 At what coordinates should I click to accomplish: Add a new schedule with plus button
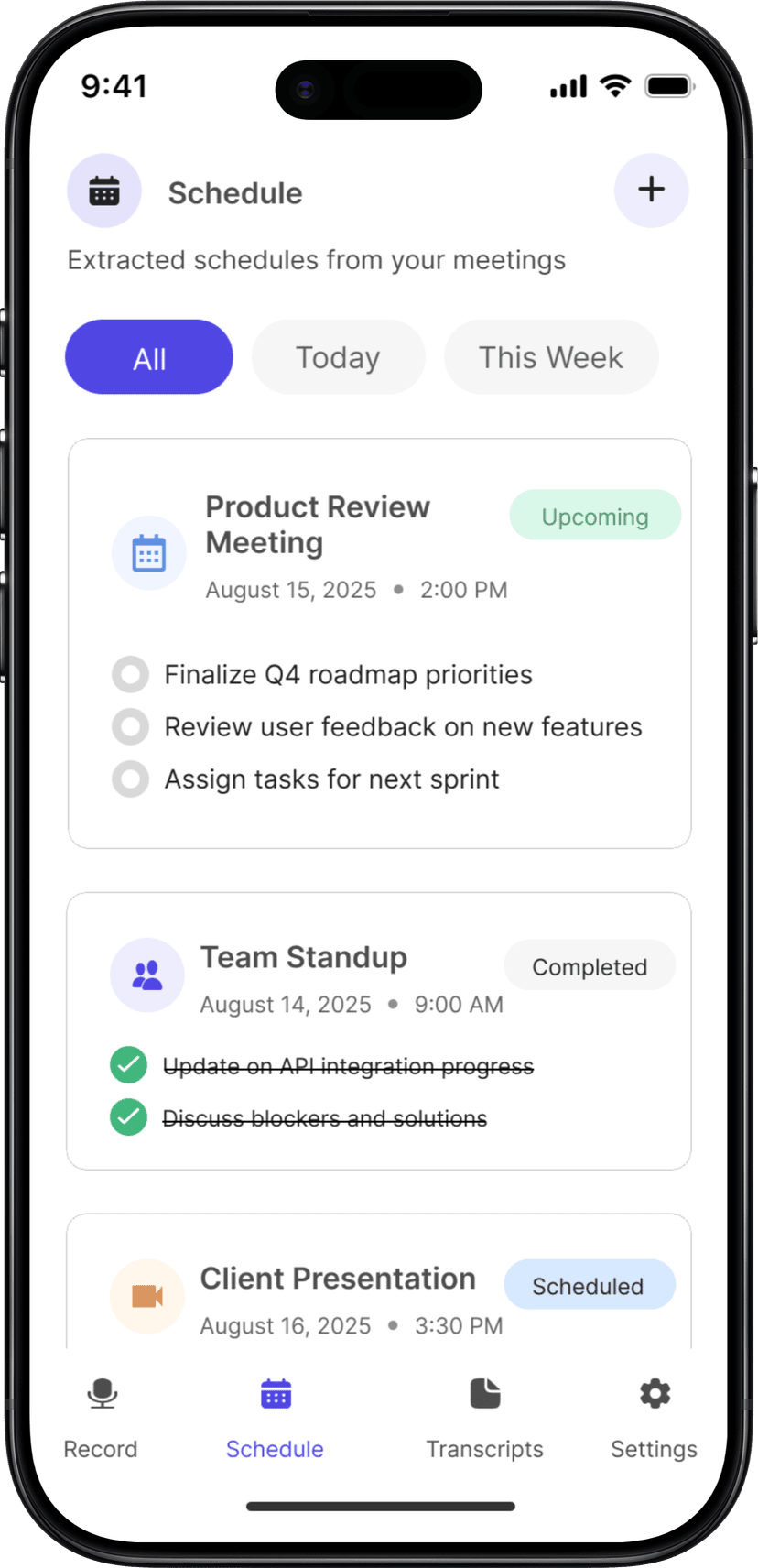tap(651, 190)
